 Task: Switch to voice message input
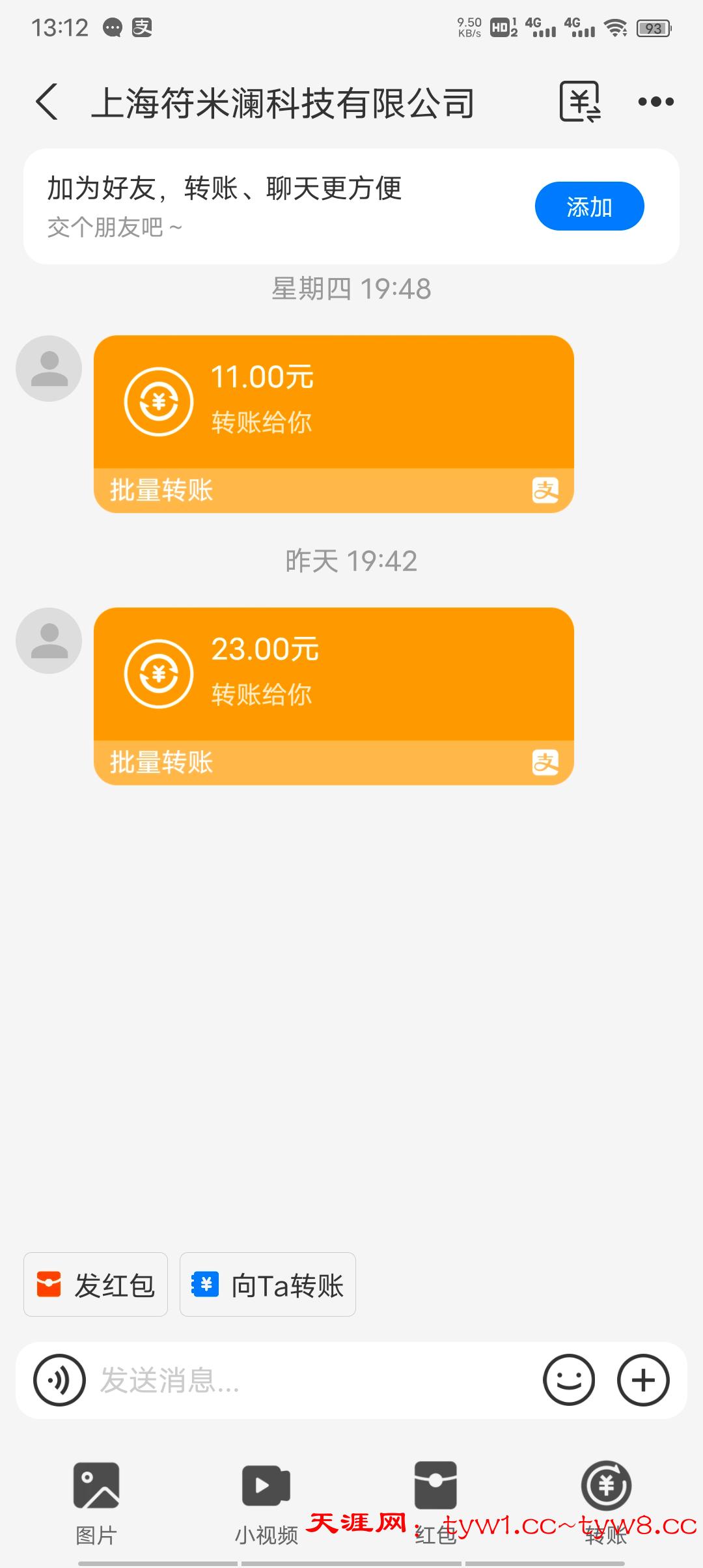59,1380
